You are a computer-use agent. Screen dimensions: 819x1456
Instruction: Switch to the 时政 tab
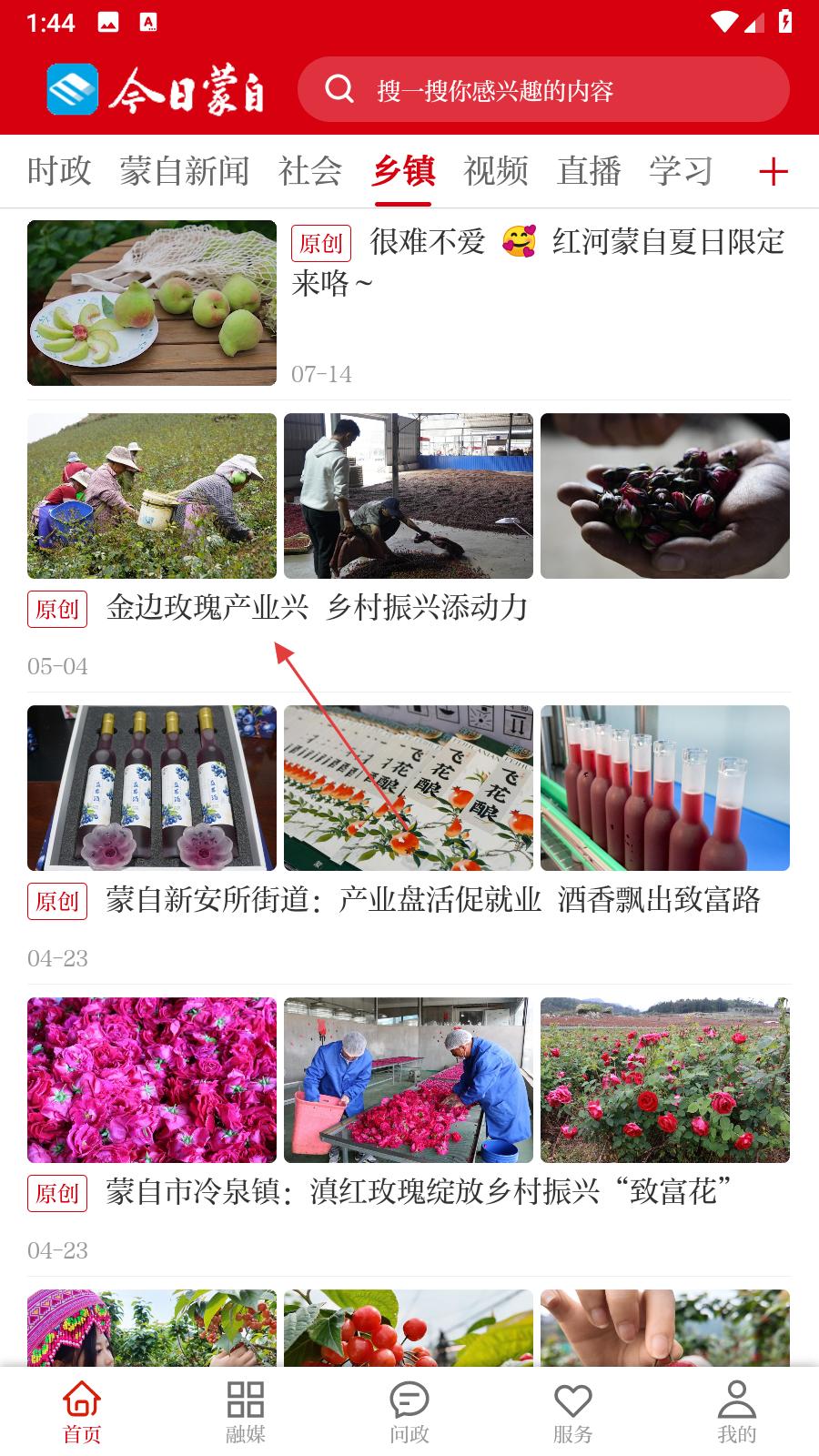coord(59,171)
